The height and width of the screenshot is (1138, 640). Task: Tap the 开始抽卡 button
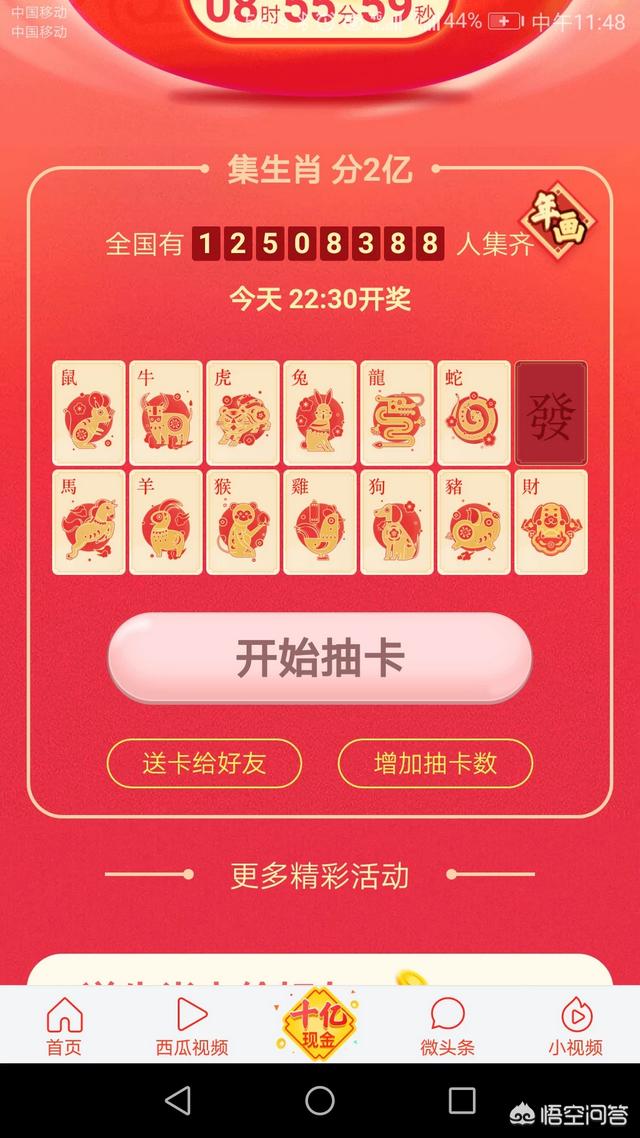[x=319, y=658]
